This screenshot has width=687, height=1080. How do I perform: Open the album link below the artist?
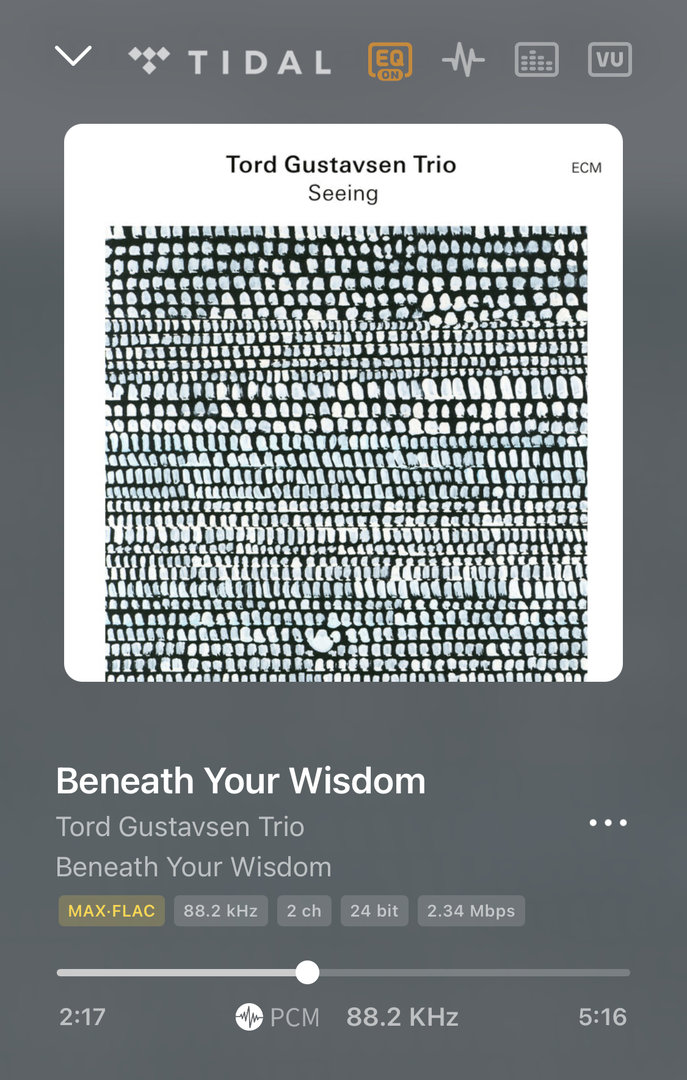pos(193,867)
